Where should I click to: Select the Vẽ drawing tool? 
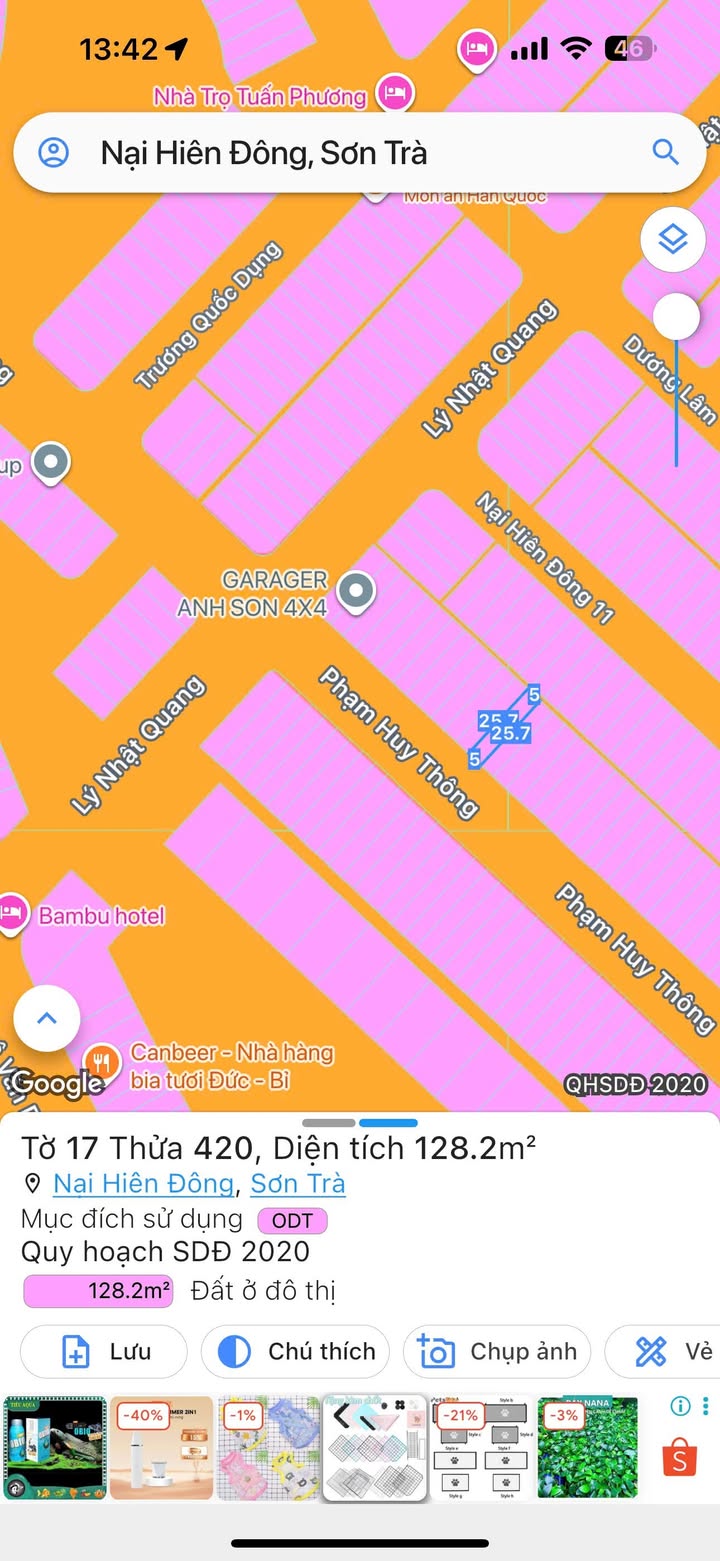pos(664,1352)
